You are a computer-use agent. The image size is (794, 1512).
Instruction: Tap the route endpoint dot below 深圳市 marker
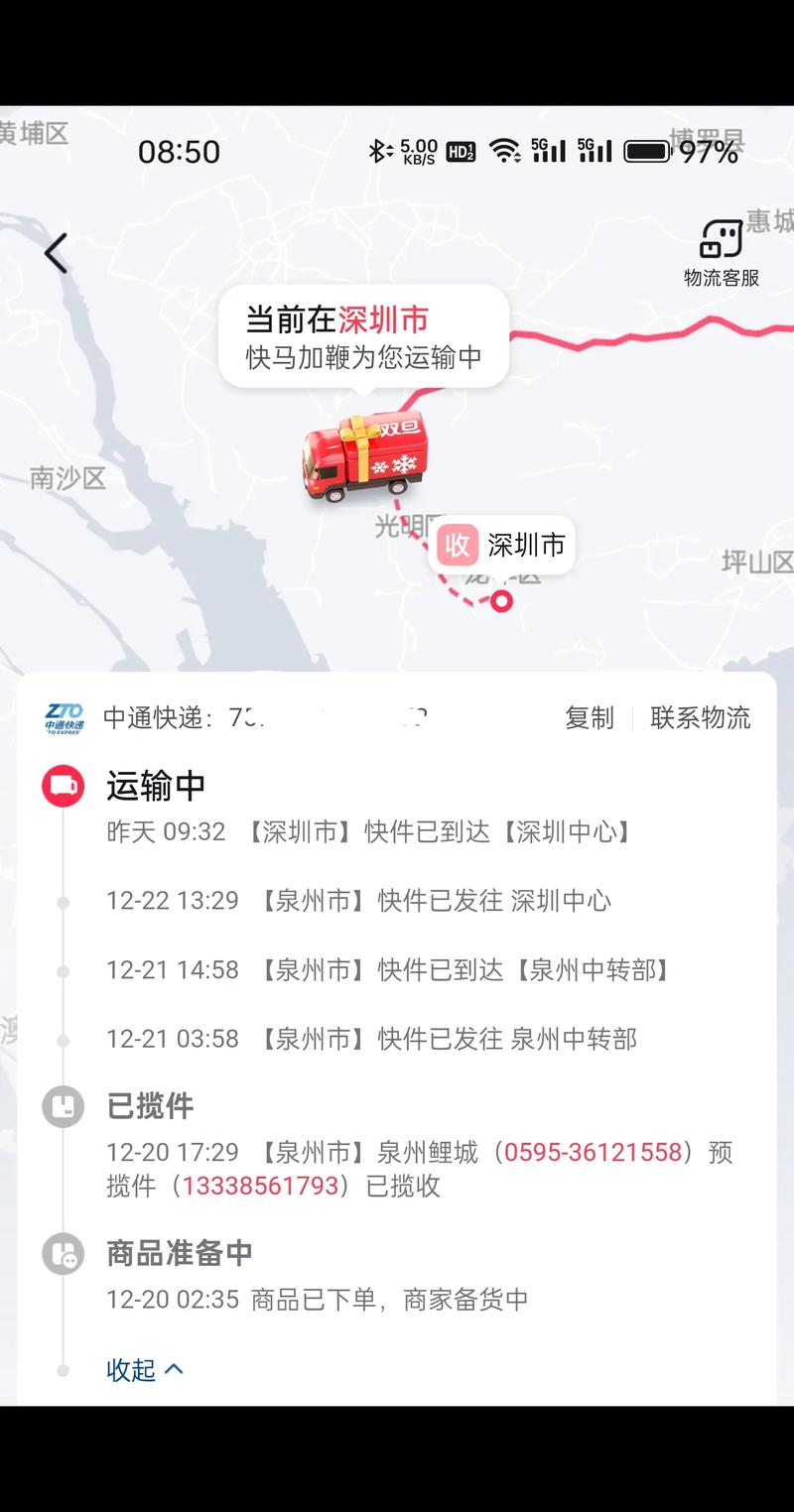(500, 601)
